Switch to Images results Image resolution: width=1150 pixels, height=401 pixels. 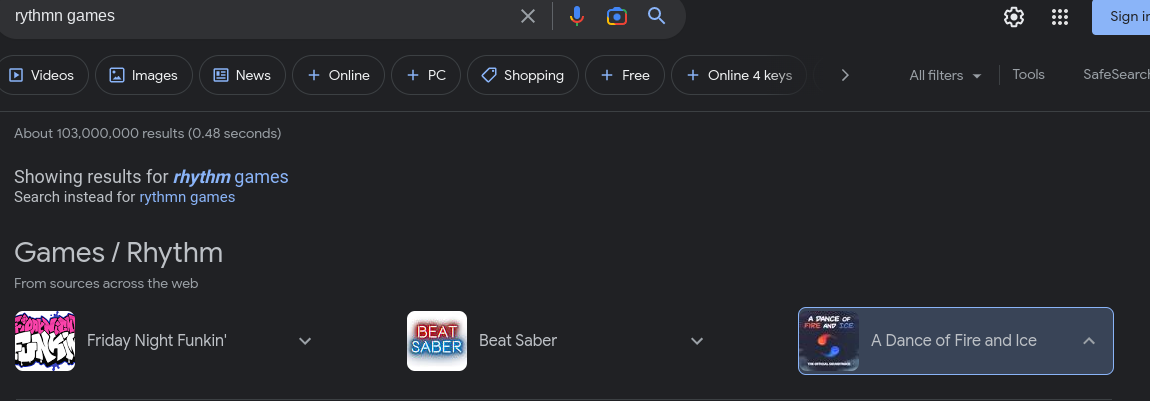click(143, 75)
